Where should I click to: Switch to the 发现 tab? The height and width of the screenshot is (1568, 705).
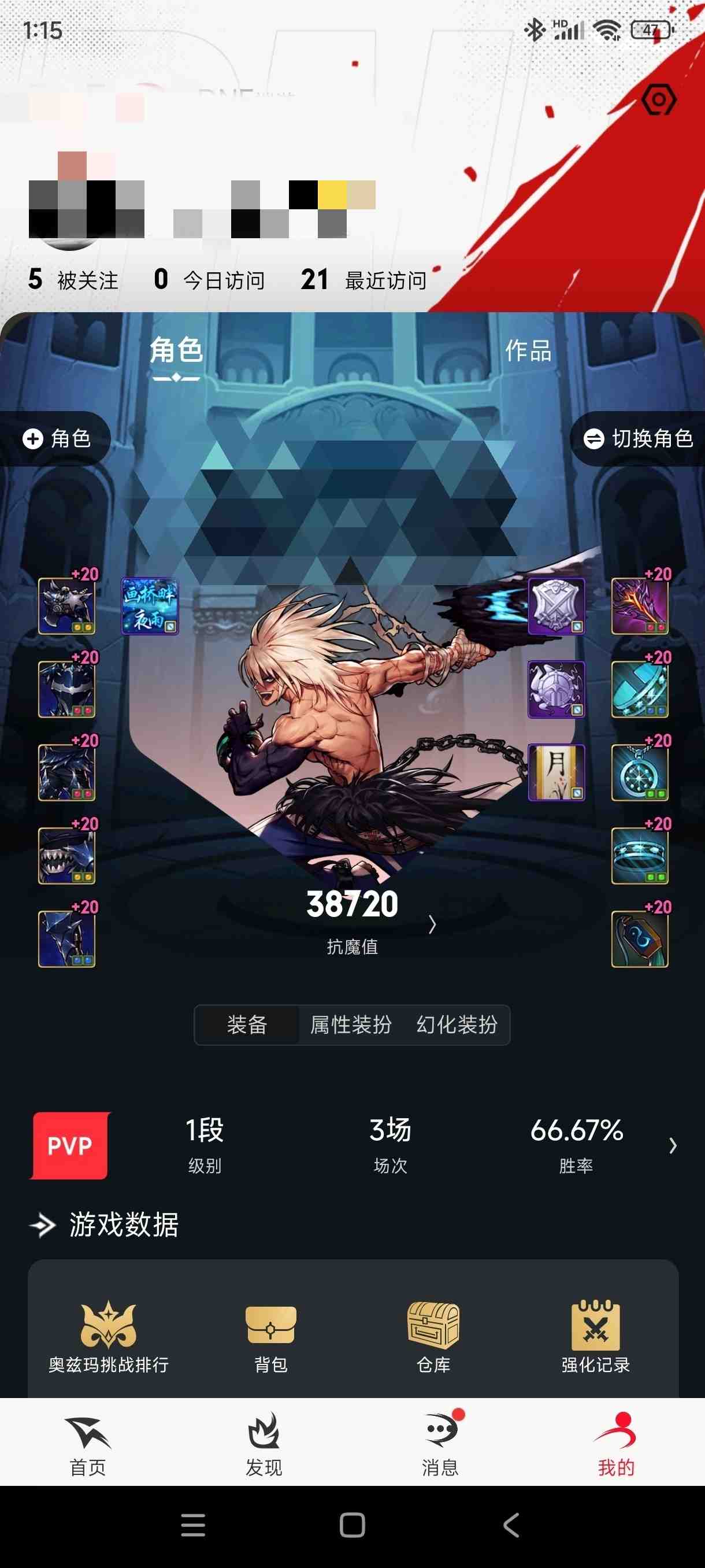tap(264, 1444)
